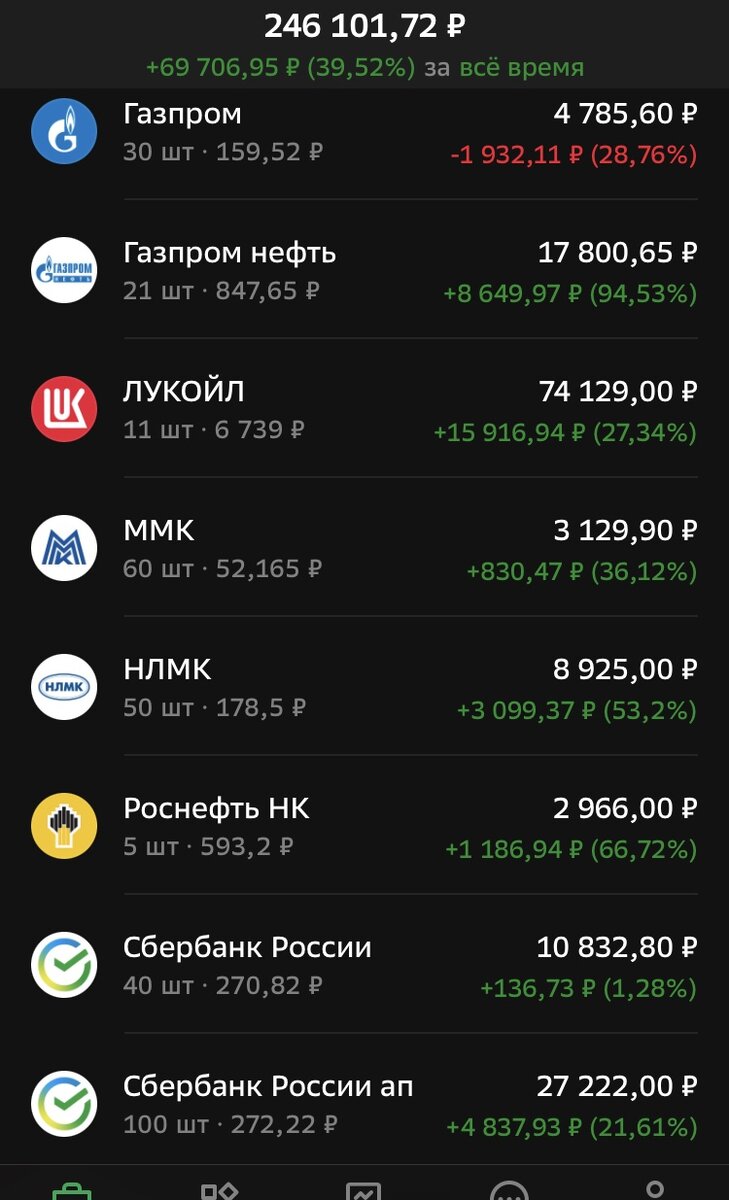View Сбербанк России ап preferred shares
Image resolution: width=729 pixels, height=1200 pixels.
[x=364, y=1105]
